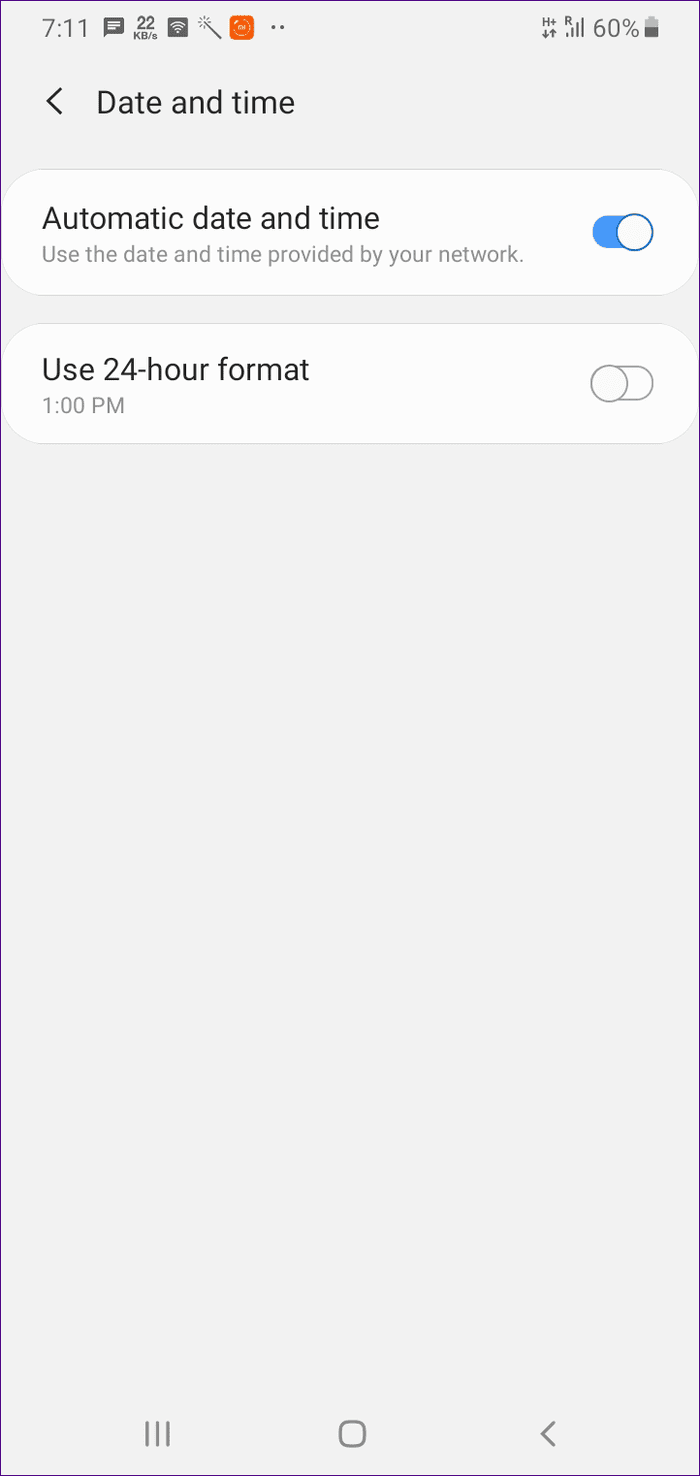Go back from Date and time
Viewport: 700px width, 1476px height.
click(x=55, y=102)
